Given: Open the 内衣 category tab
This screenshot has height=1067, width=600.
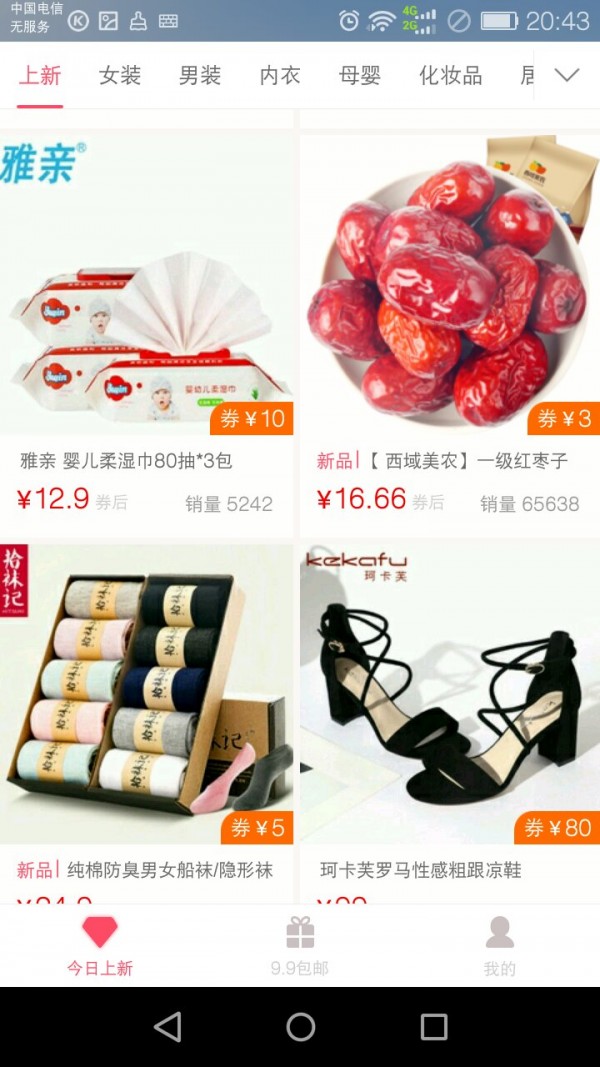Looking at the screenshot, I should click(x=280, y=76).
